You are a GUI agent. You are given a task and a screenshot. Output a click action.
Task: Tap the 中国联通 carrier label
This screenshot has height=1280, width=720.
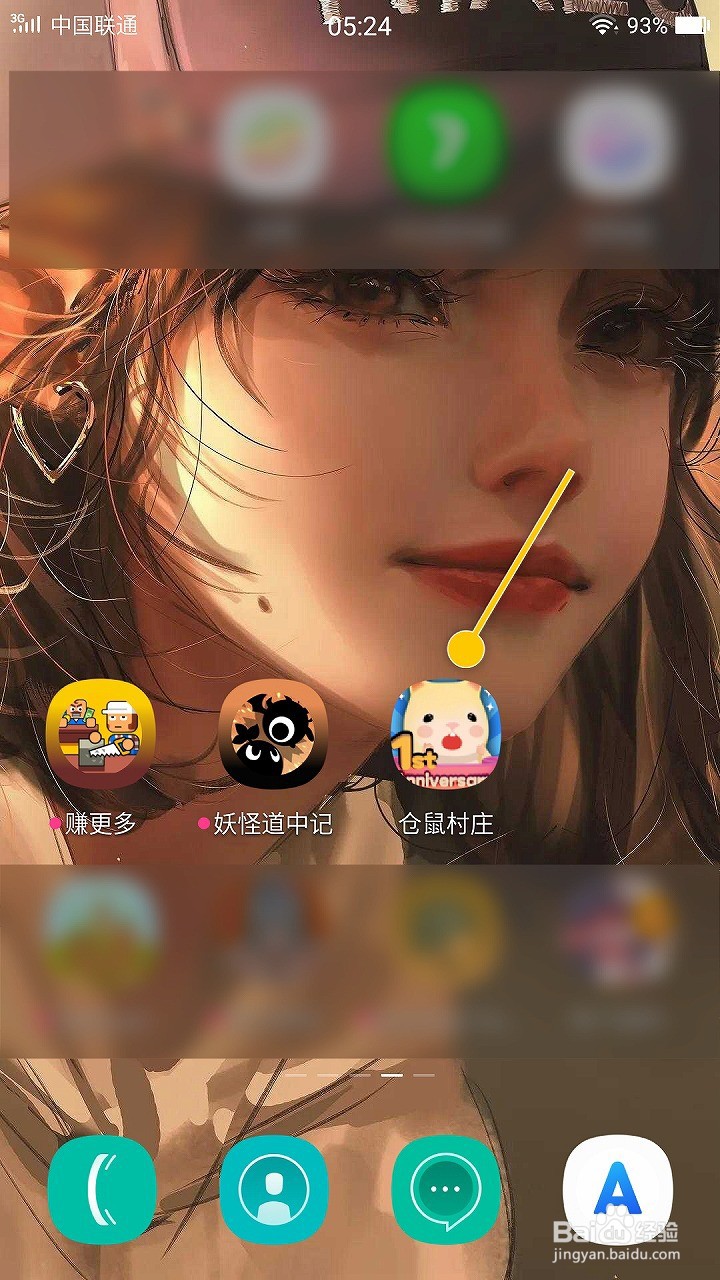(x=92, y=26)
